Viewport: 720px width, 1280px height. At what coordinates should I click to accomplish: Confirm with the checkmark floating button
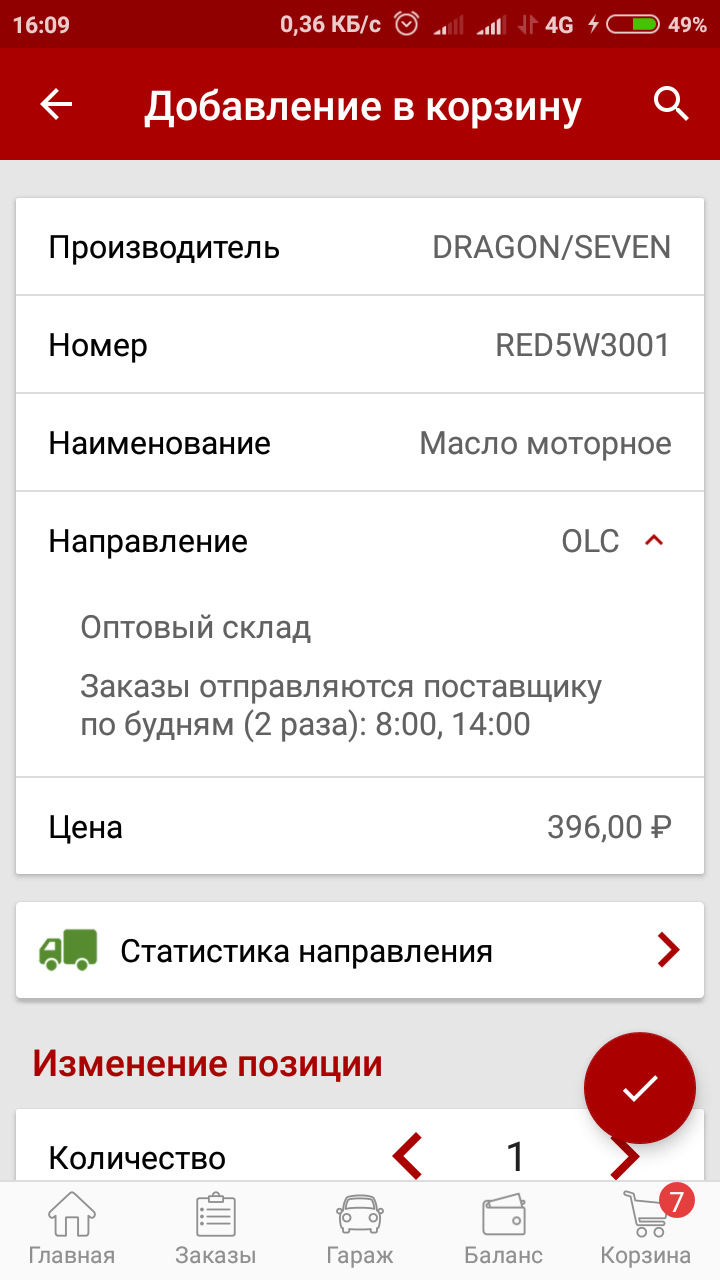(x=639, y=1088)
